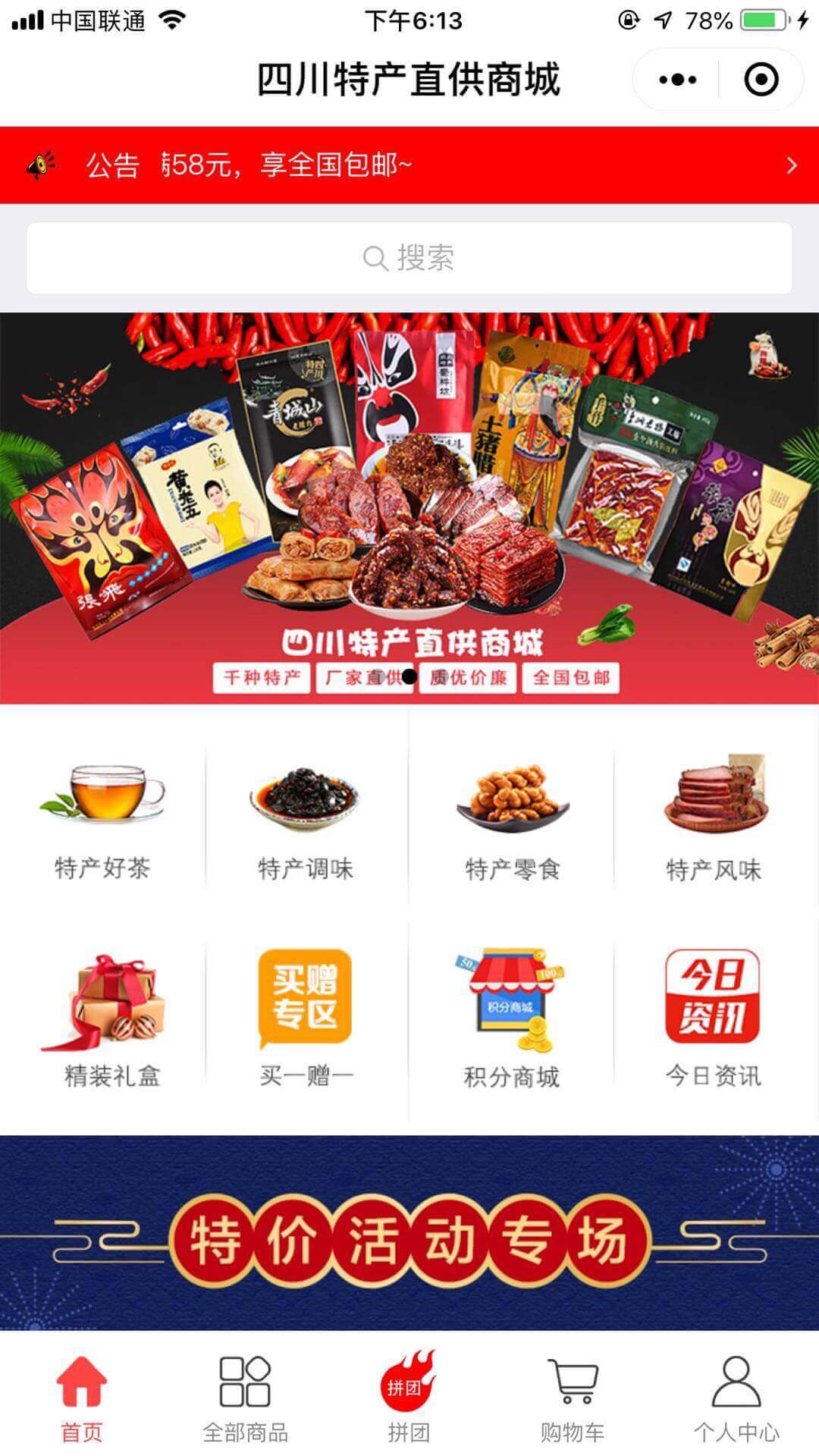This screenshot has height=1456, width=819.
Task: Open the 特产好茶 category
Action: click(x=102, y=817)
